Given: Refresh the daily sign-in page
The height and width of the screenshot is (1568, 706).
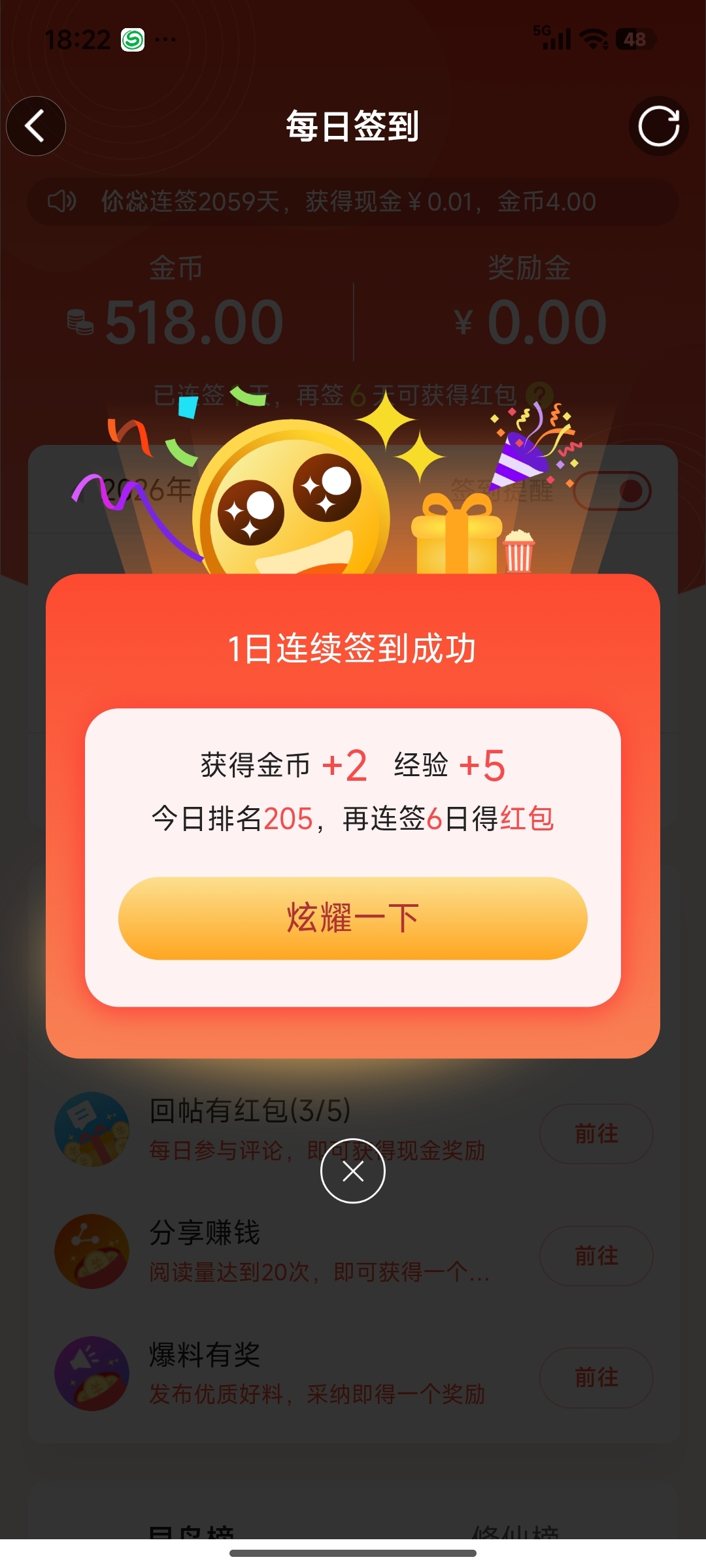Looking at the screenshot, I should coord(658,126).
